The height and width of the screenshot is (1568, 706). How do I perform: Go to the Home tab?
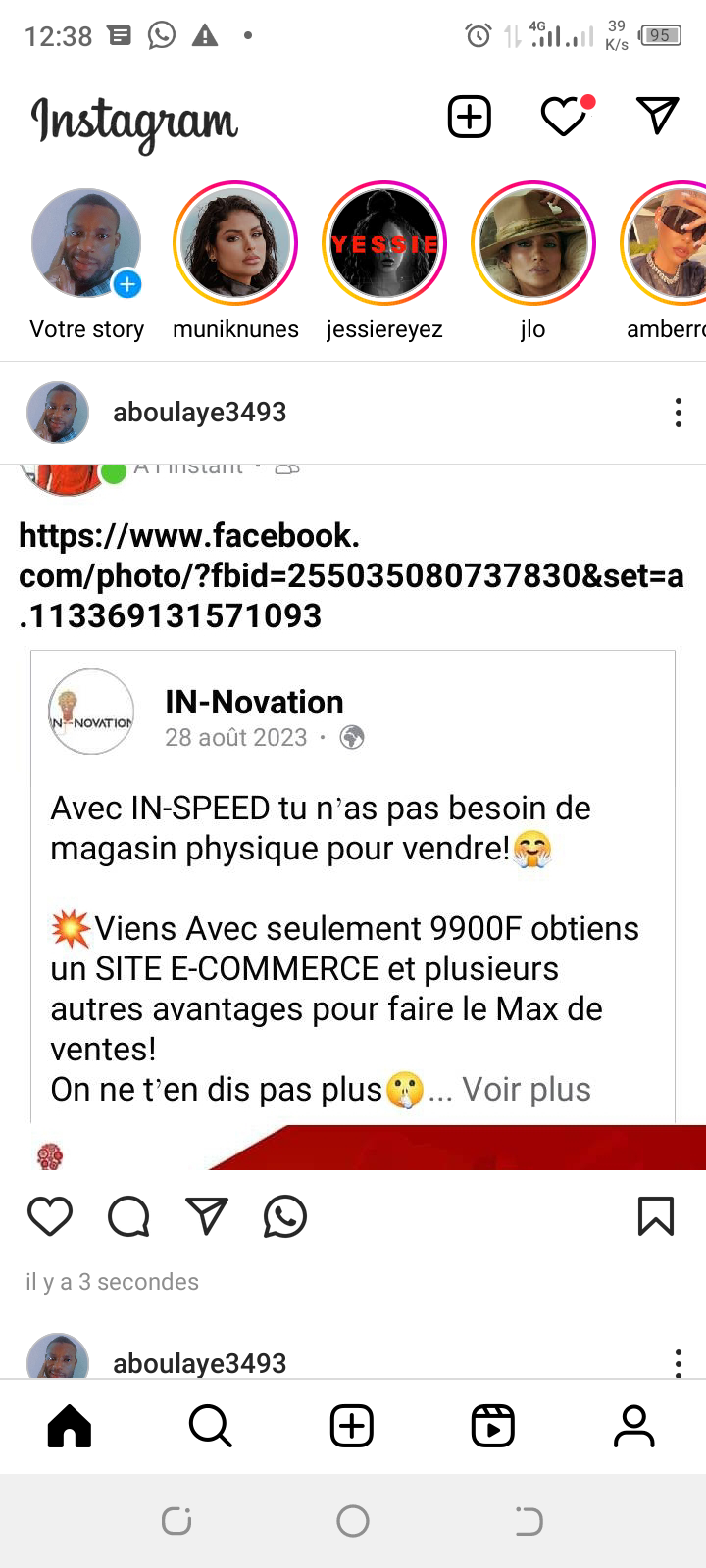(70, 1426)
